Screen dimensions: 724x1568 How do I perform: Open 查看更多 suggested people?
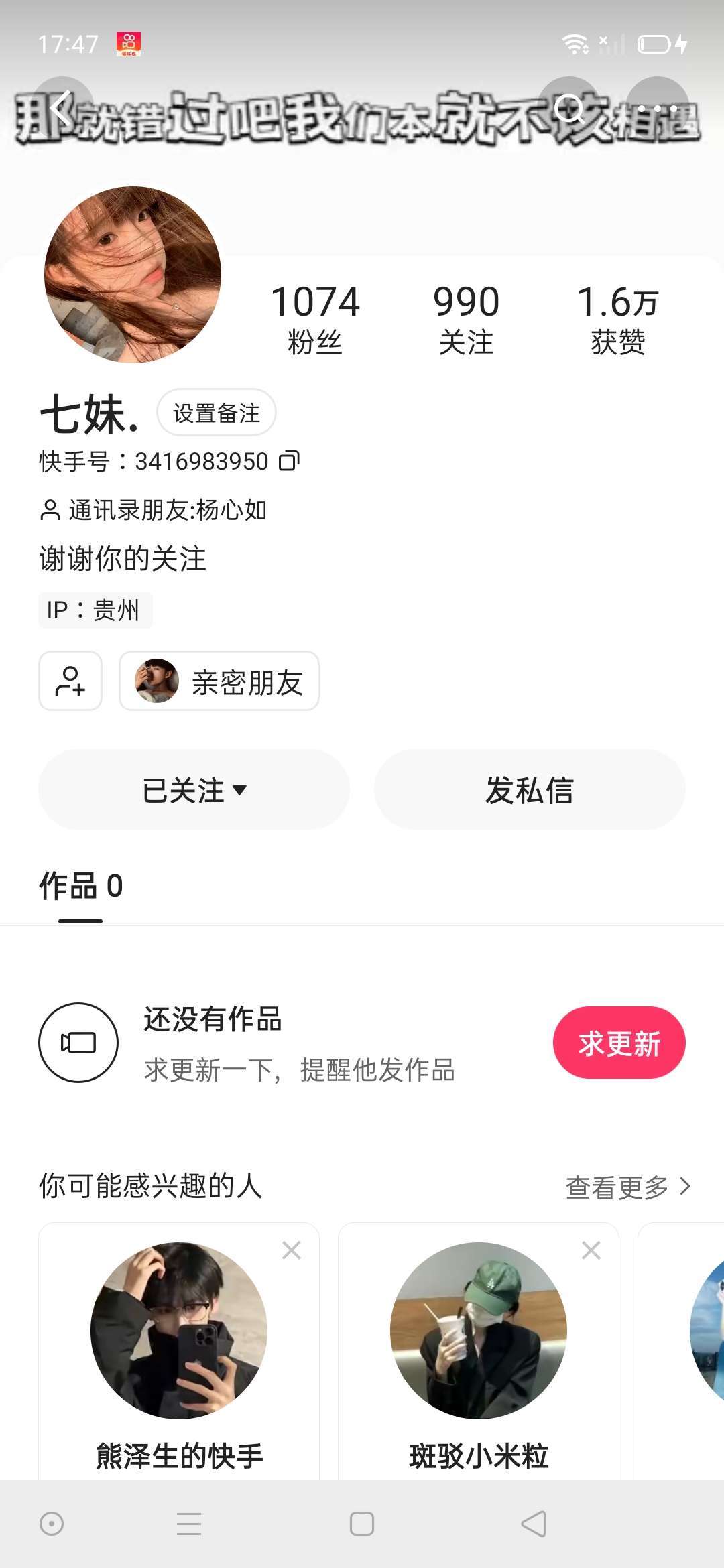click(x=627, y=1187)
